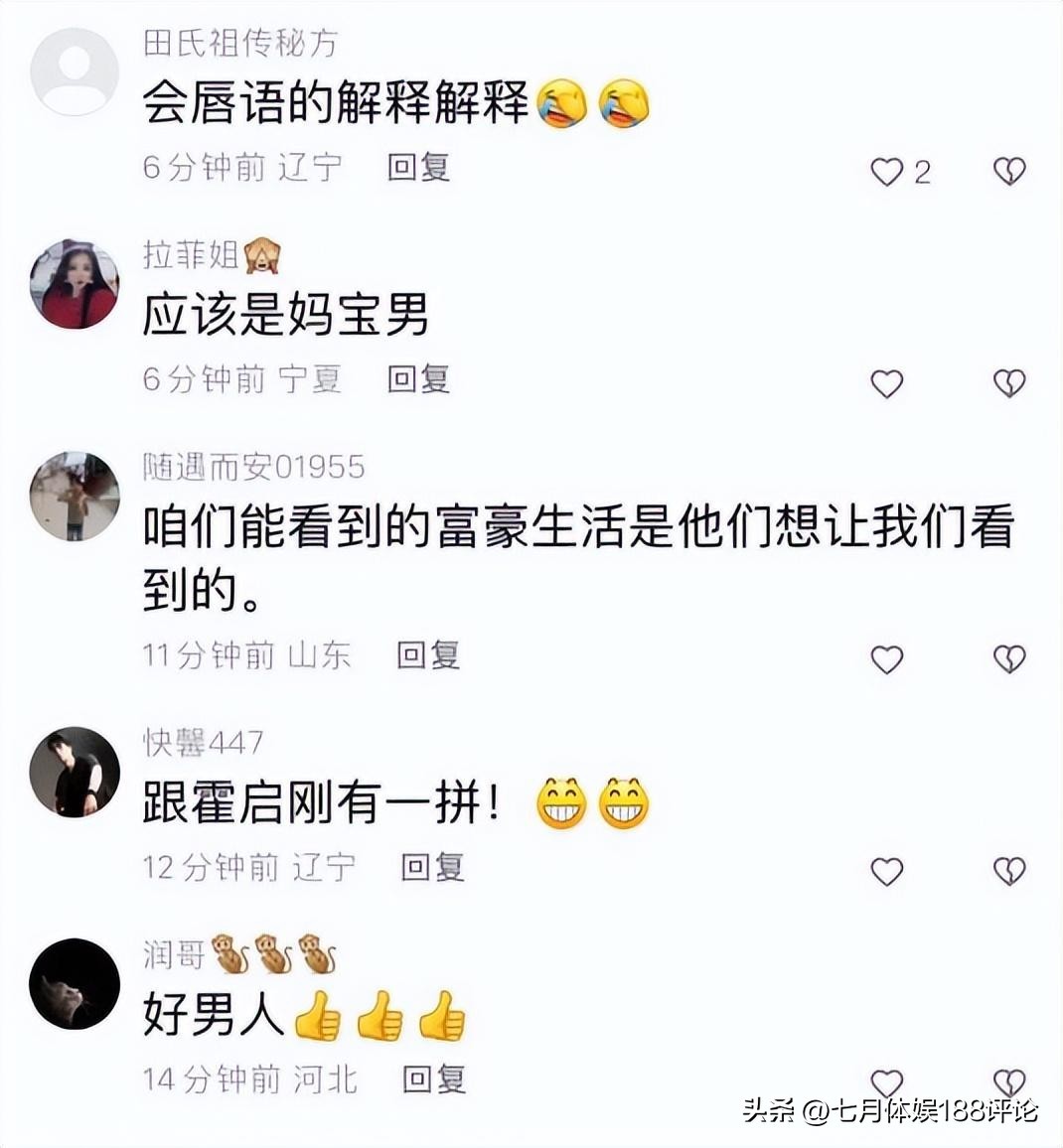Viewport: 1063px width, 1148px height.
Task: Open 快馨447's profile avatar
Action: [x=75, y=772]
